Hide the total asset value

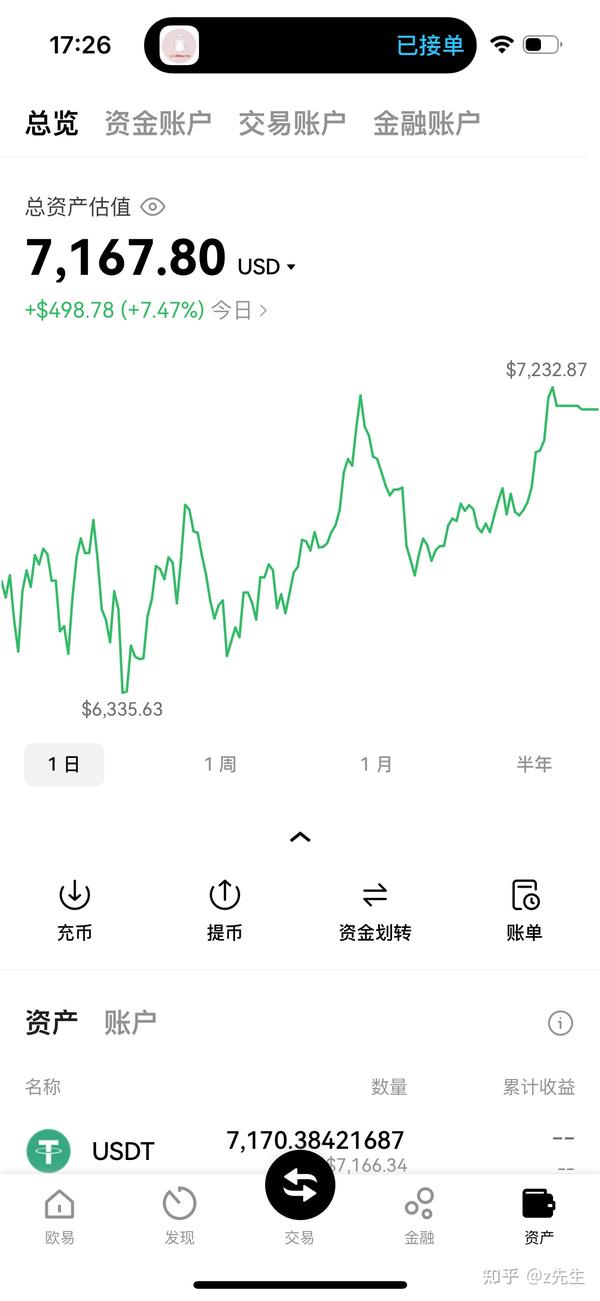pyautogui.click(x=152, y=207)
